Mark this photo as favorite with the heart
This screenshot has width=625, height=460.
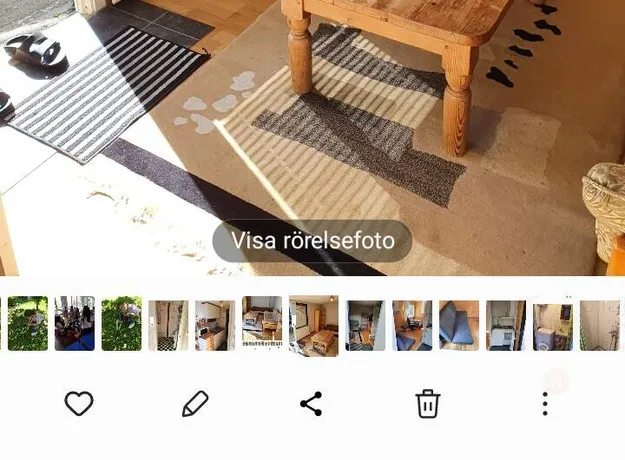point(79,404)
